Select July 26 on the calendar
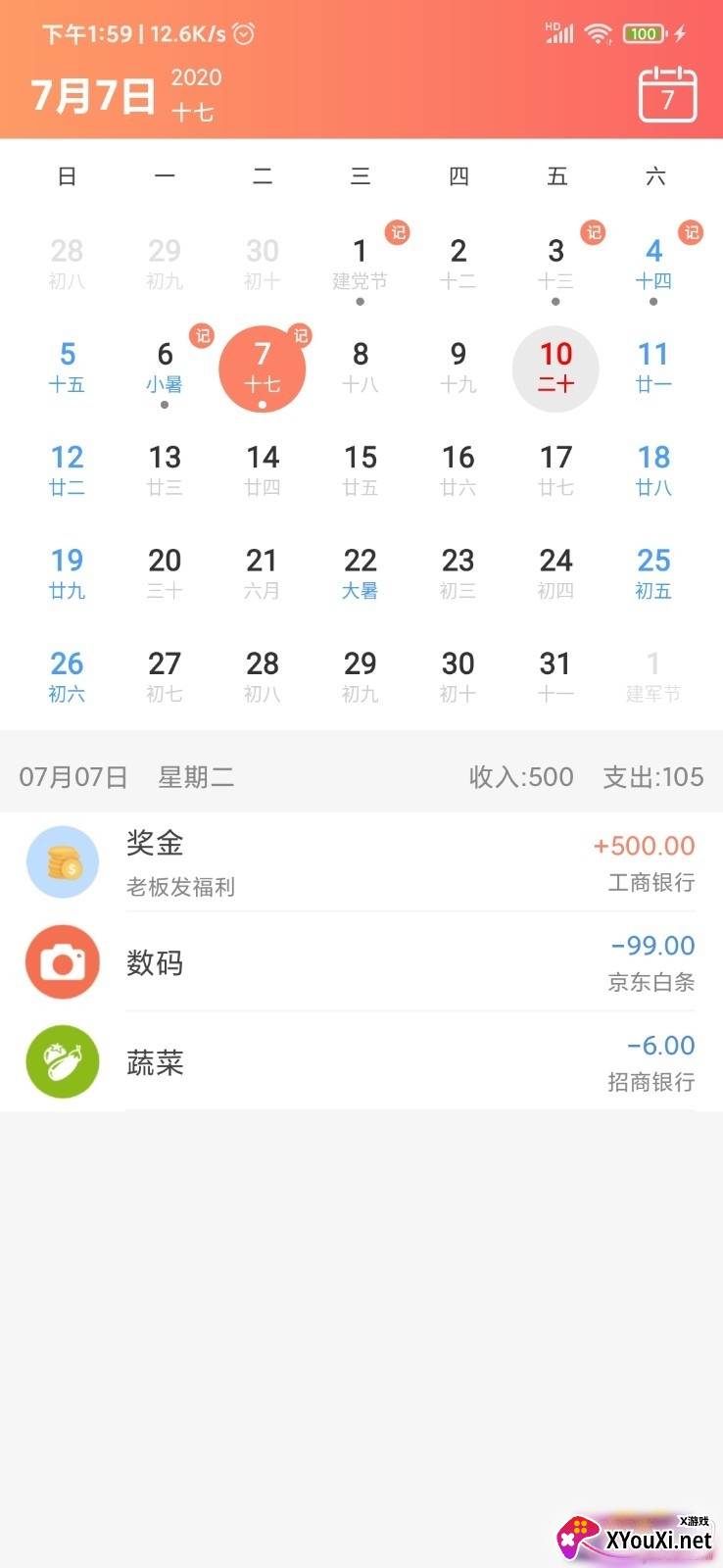This screenshot has width=723, height=1568. tap(67, 677)
